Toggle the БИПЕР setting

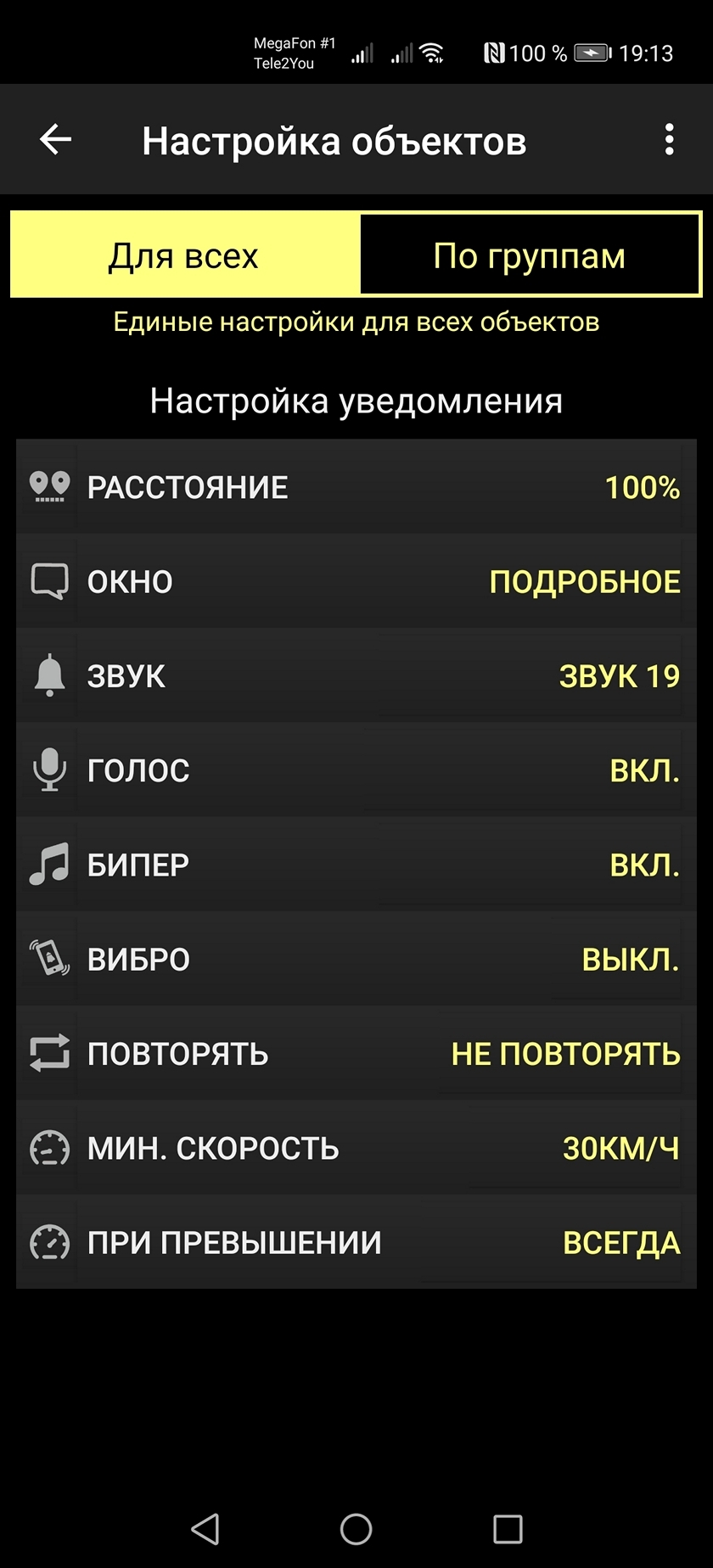point(356,865)
